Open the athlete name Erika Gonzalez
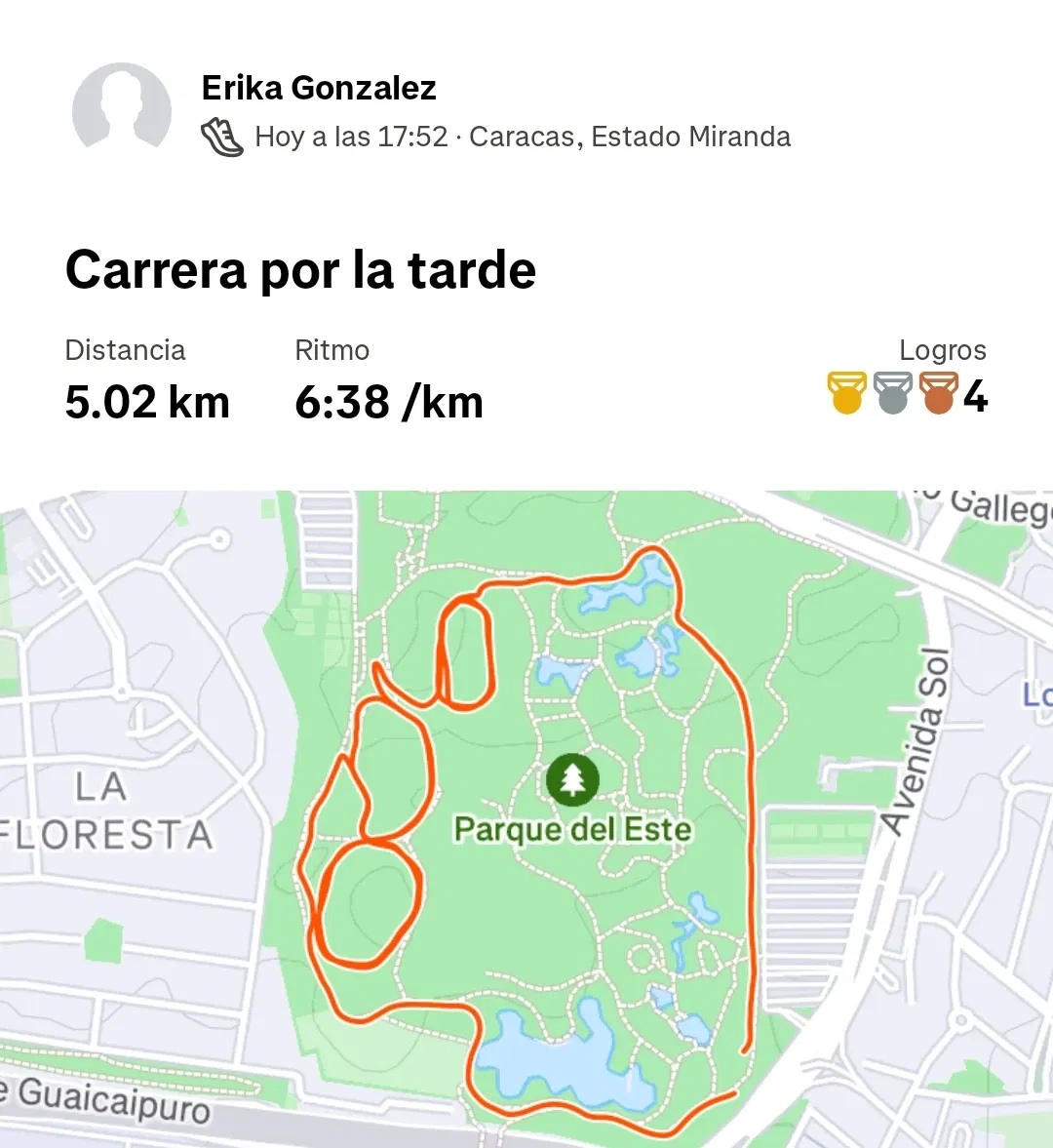Image resolution: width=1053 pixels, height=1148 pixels. pyautogui.click(x=318, y=88)
